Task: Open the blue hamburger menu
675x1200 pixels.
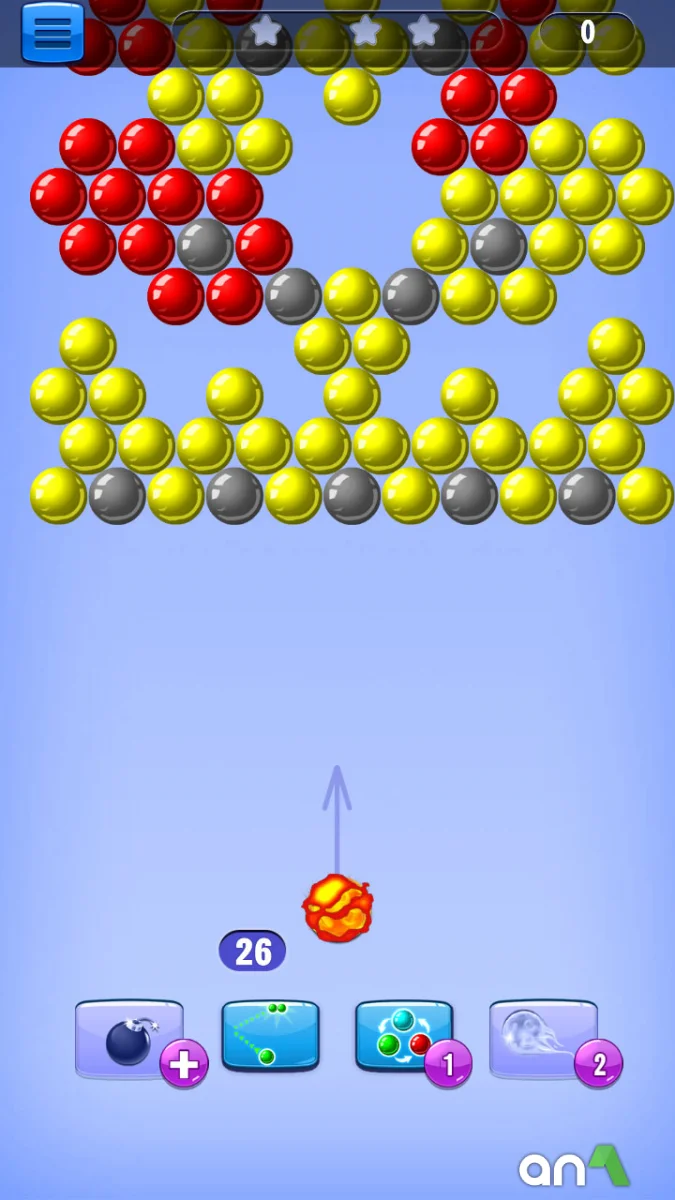Action: tap(52, 32)
